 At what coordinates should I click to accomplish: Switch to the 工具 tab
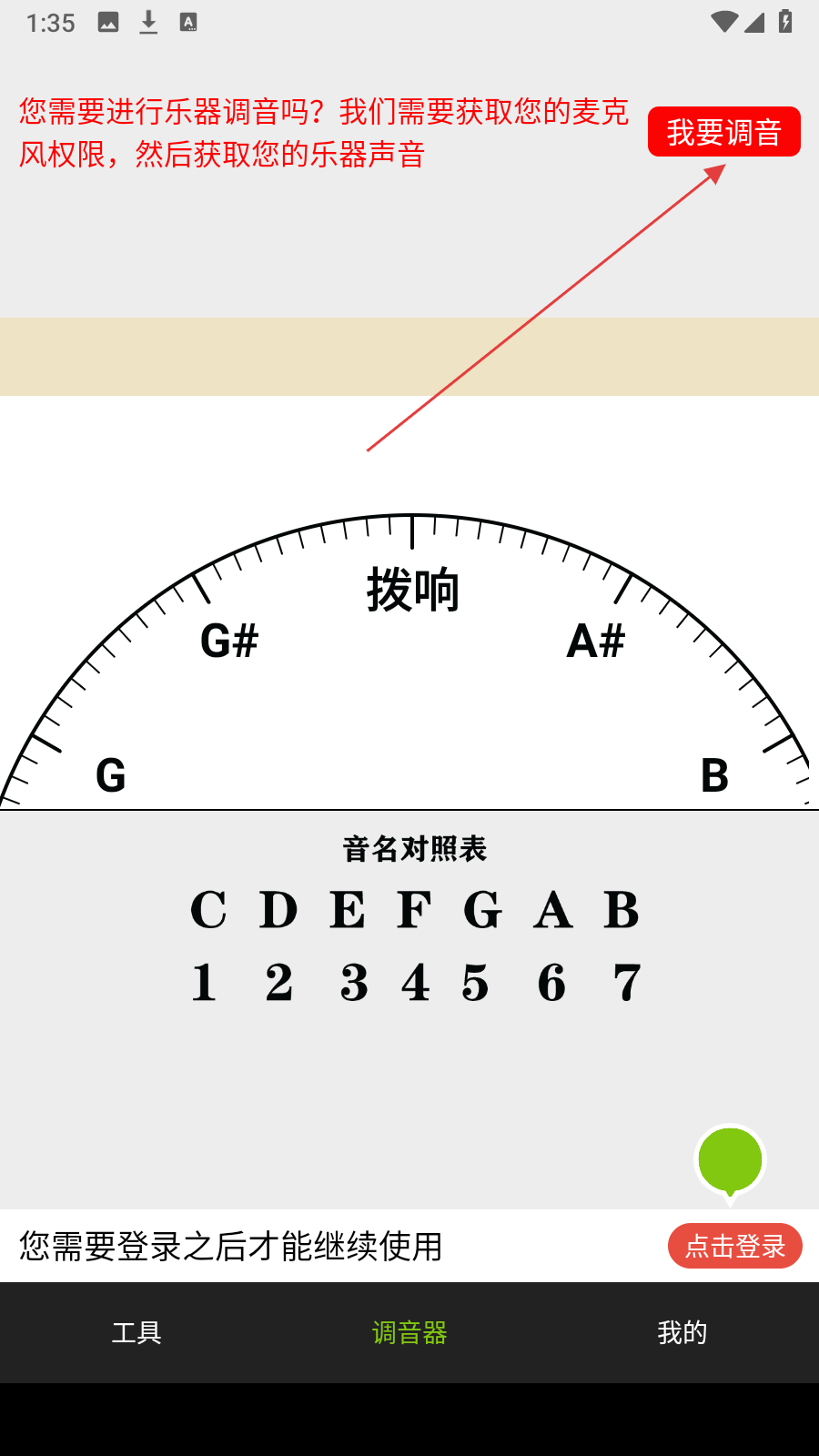[x=136, y=1332]
